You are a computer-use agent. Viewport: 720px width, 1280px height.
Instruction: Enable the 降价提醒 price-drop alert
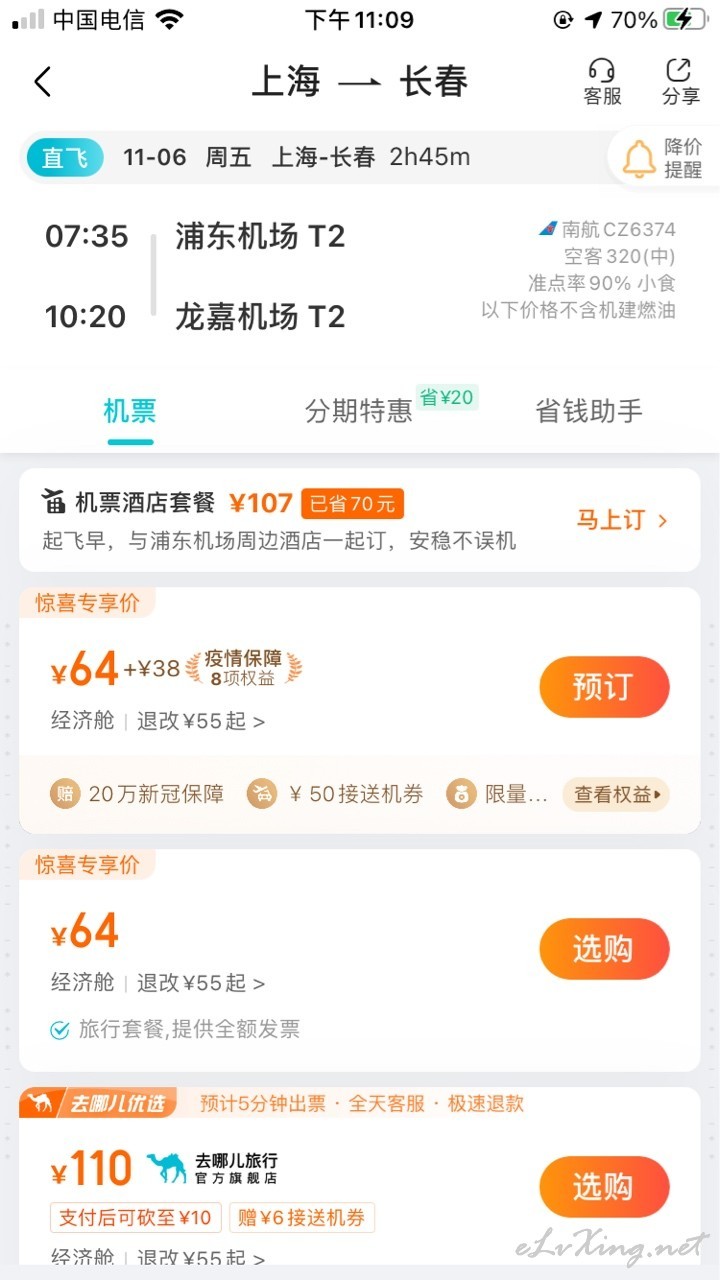point(663,158)
